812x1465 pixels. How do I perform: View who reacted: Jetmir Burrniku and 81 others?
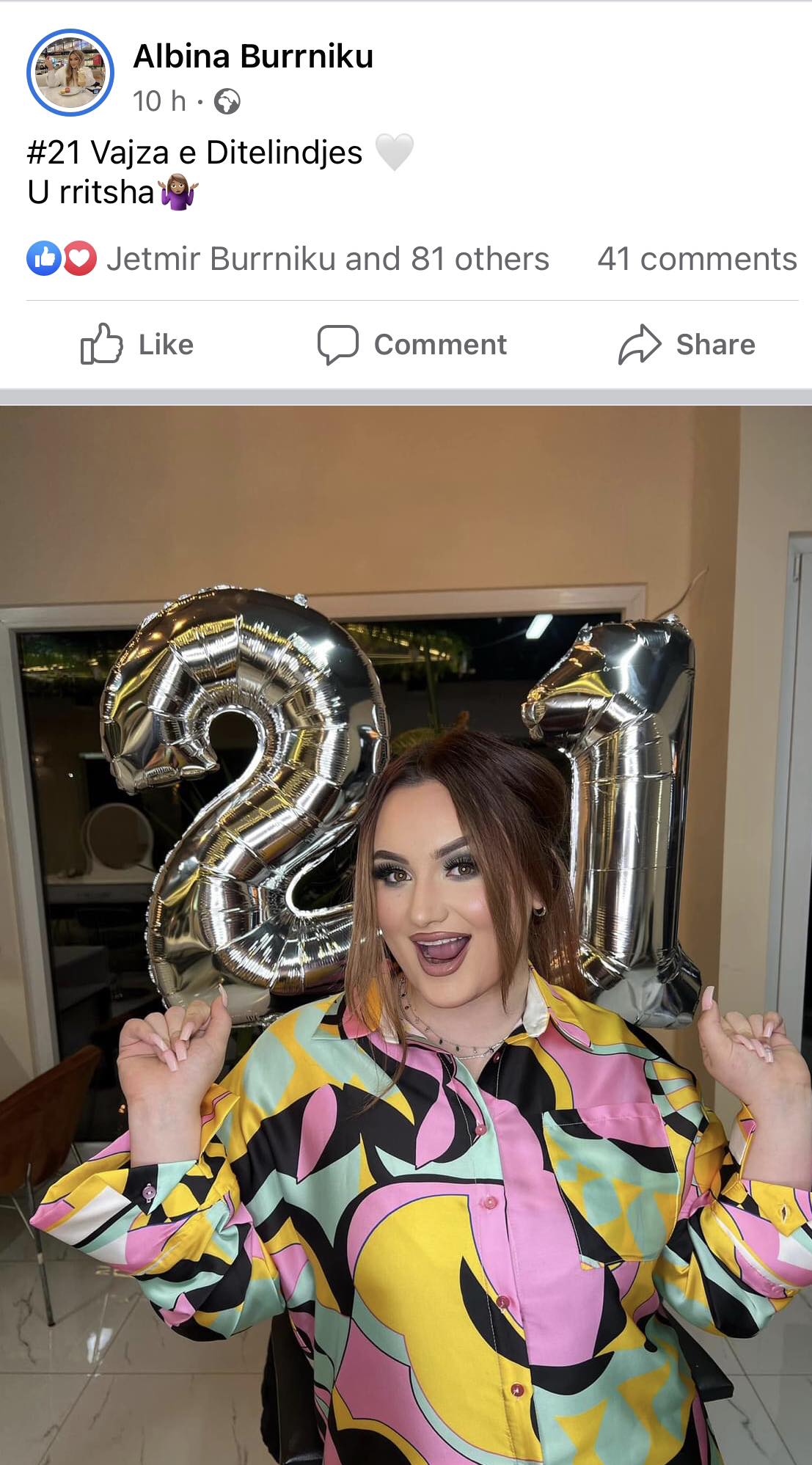pos(326,259)
